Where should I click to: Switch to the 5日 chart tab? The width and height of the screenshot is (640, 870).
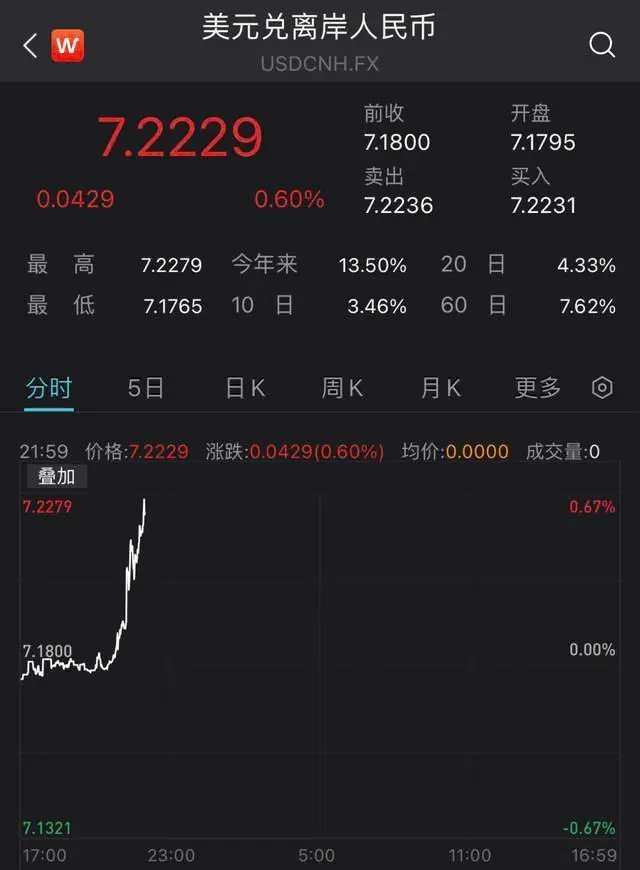pos(146,388)
